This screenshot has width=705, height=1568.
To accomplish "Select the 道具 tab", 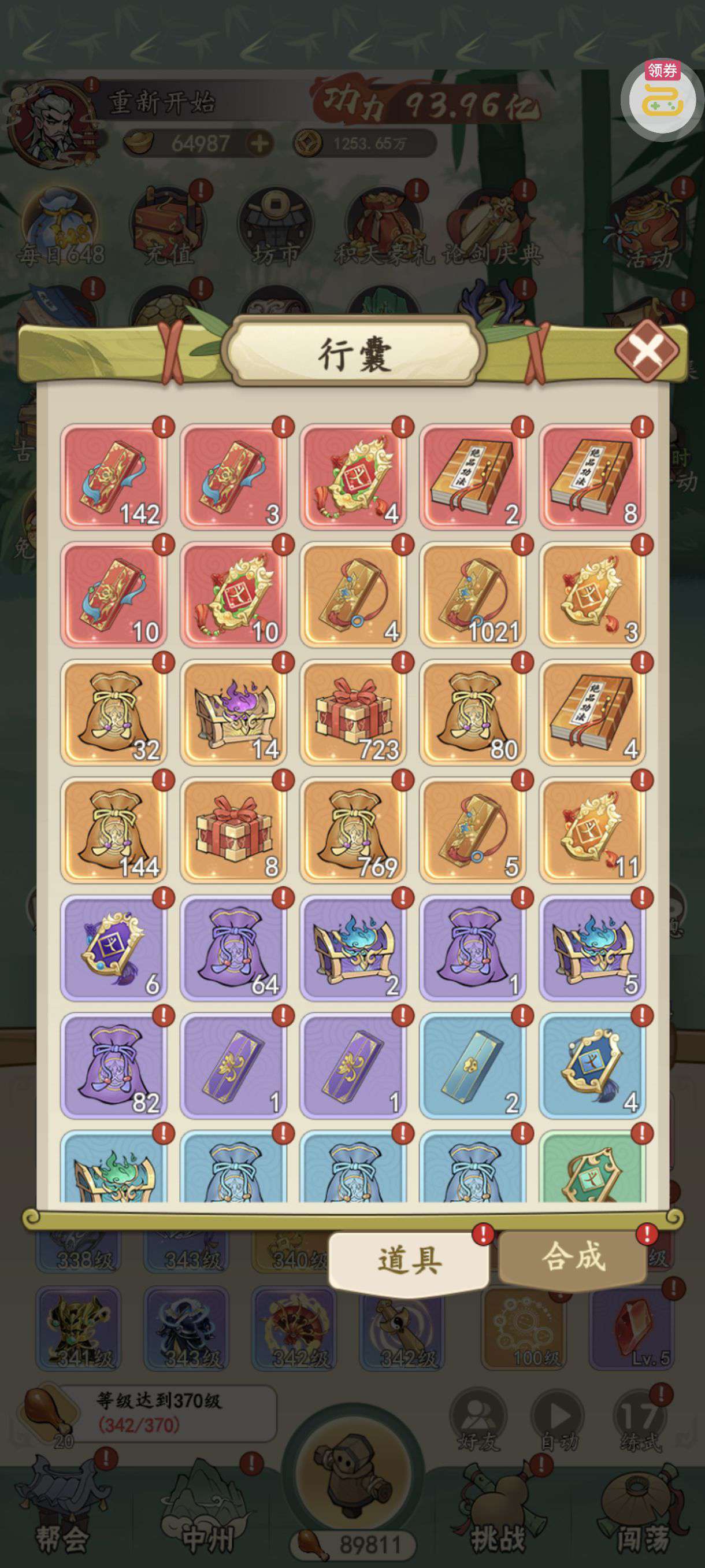I will pyautogui.click(x=409, y=1260).
